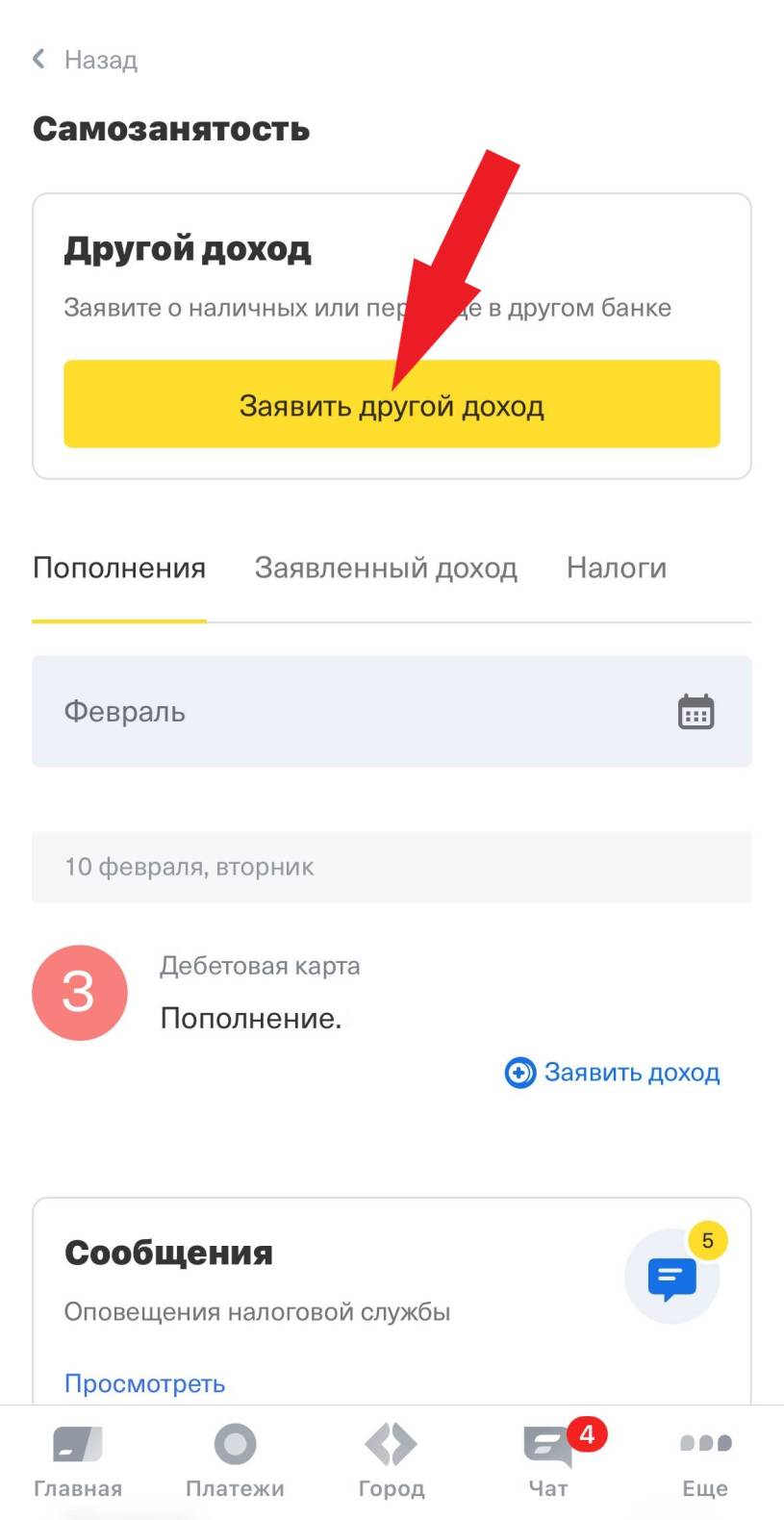The image size is (784, 1520).
Task: Open the Налоги tab
Action: 616,568
